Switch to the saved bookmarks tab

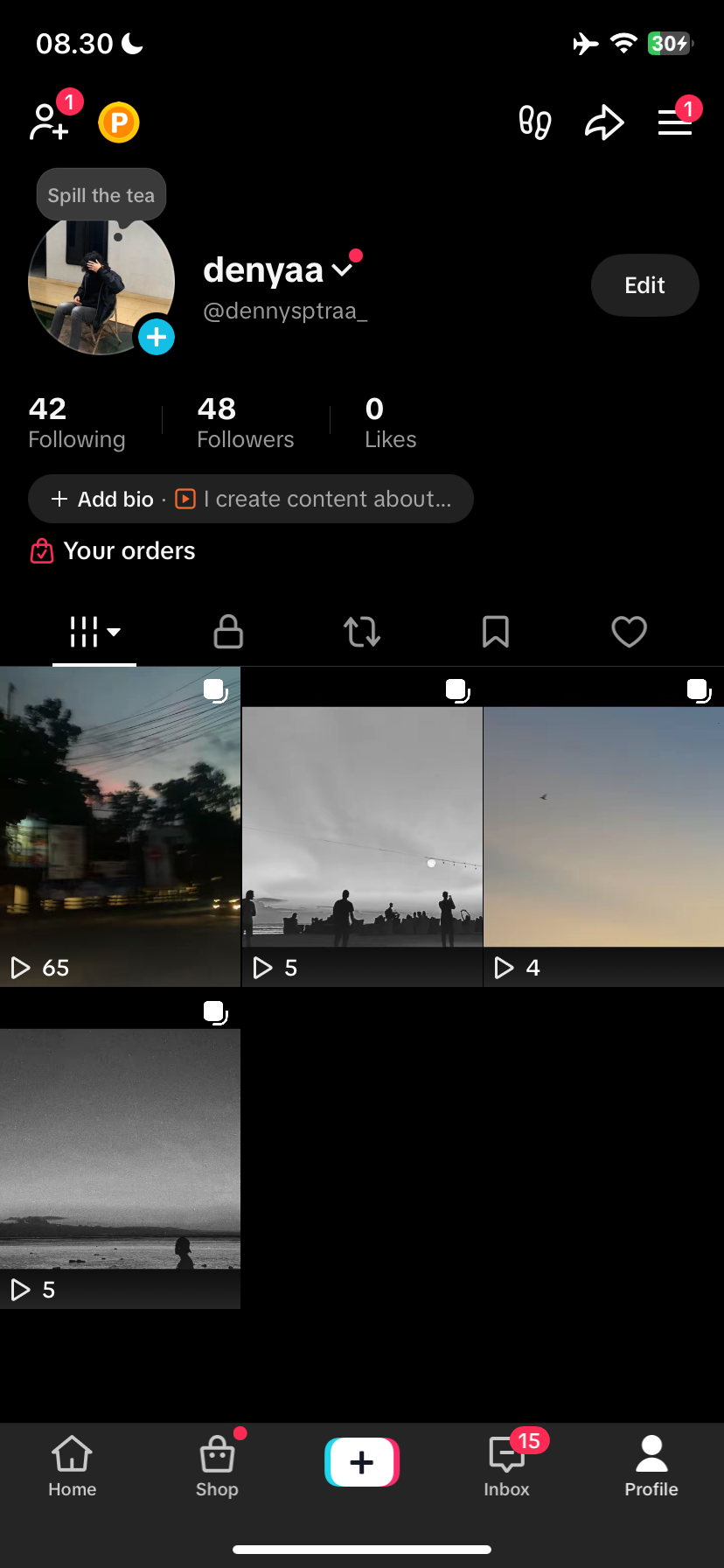click(496, 632)
